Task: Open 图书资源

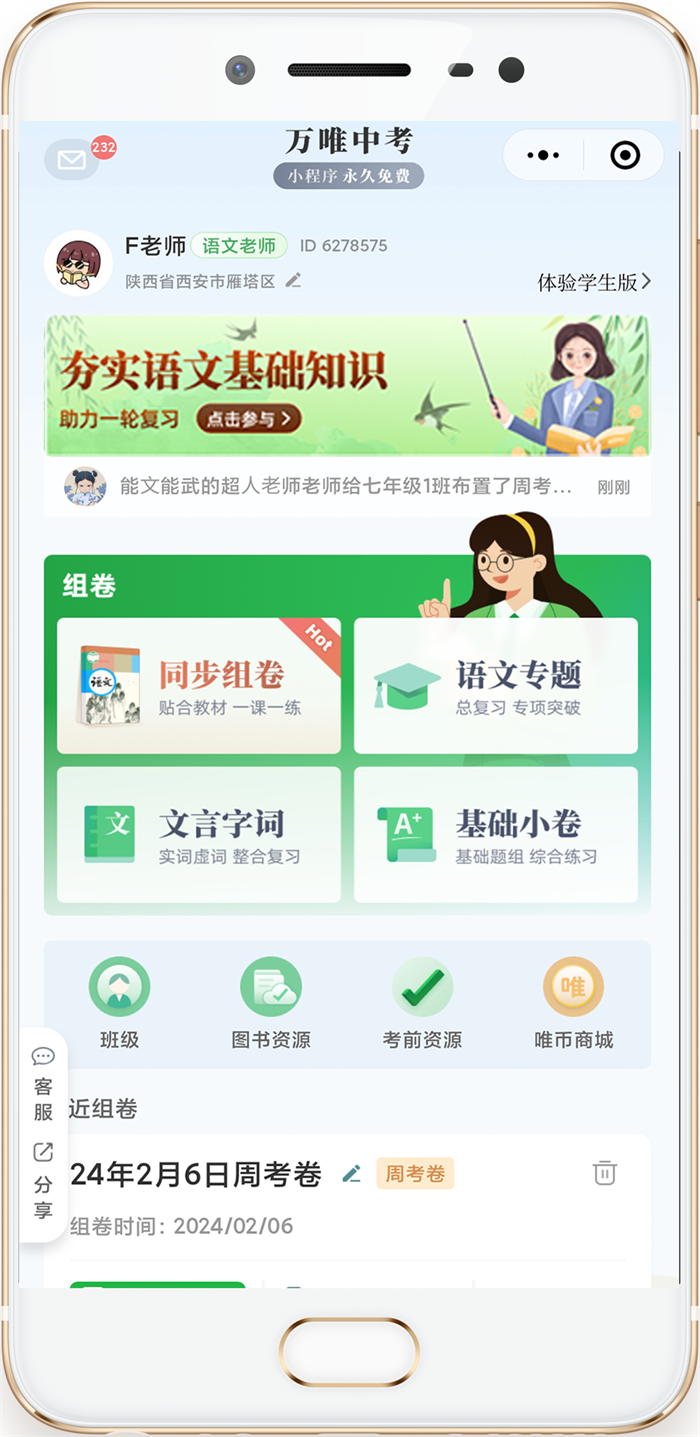Action: (x=271, y=1003)
